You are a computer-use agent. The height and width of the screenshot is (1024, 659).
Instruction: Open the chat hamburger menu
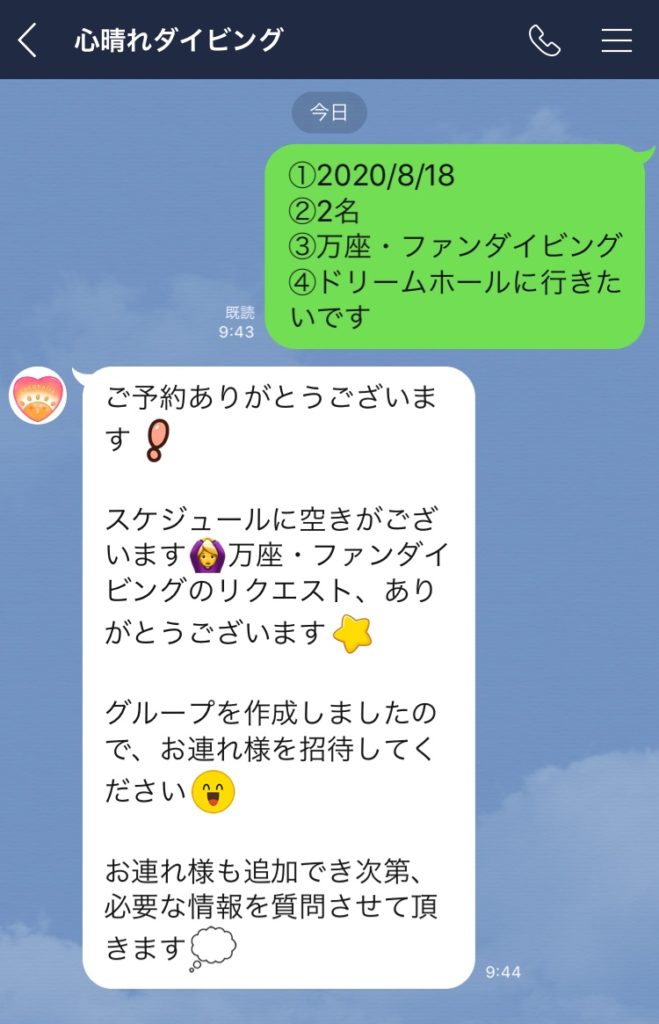pos(616,40)
